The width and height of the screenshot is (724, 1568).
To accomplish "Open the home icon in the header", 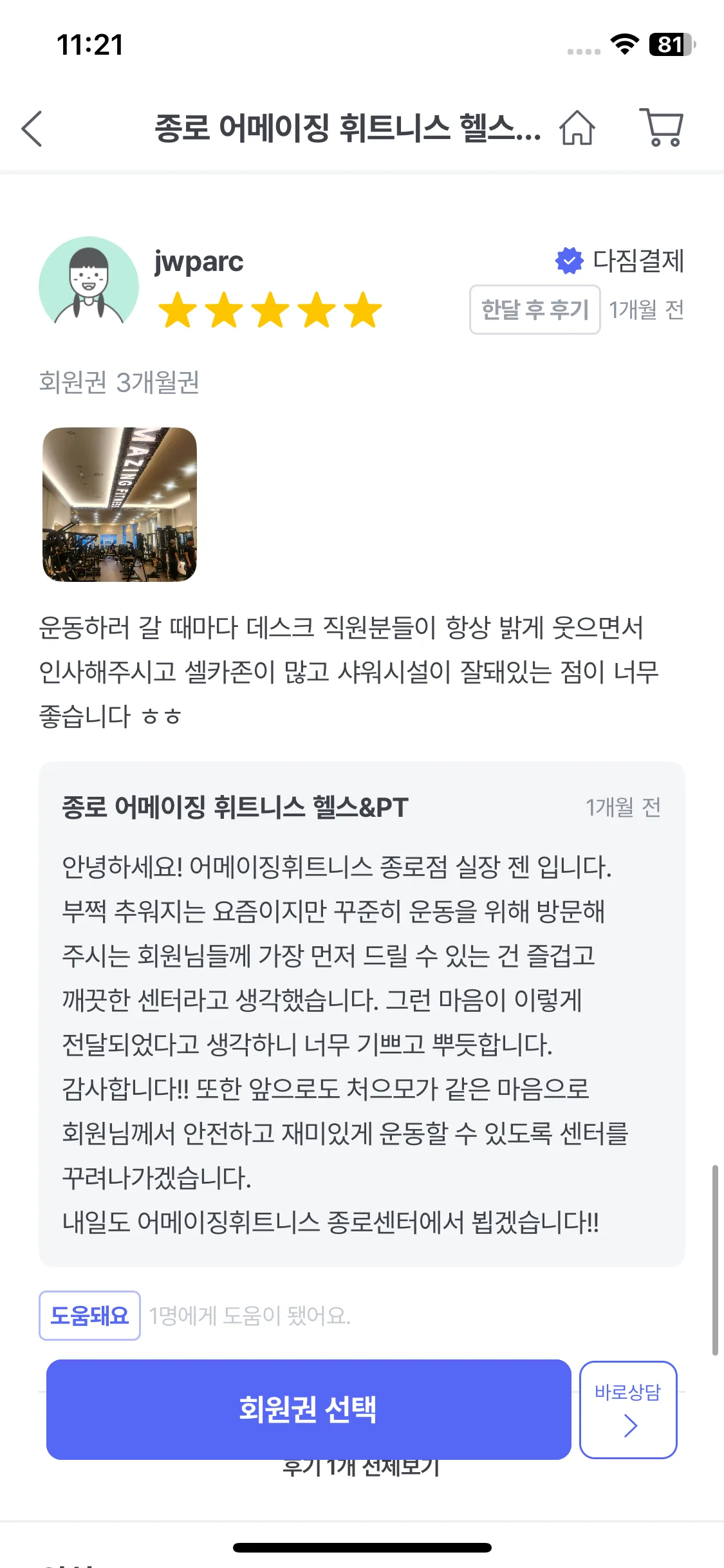I will pos(577,127).
